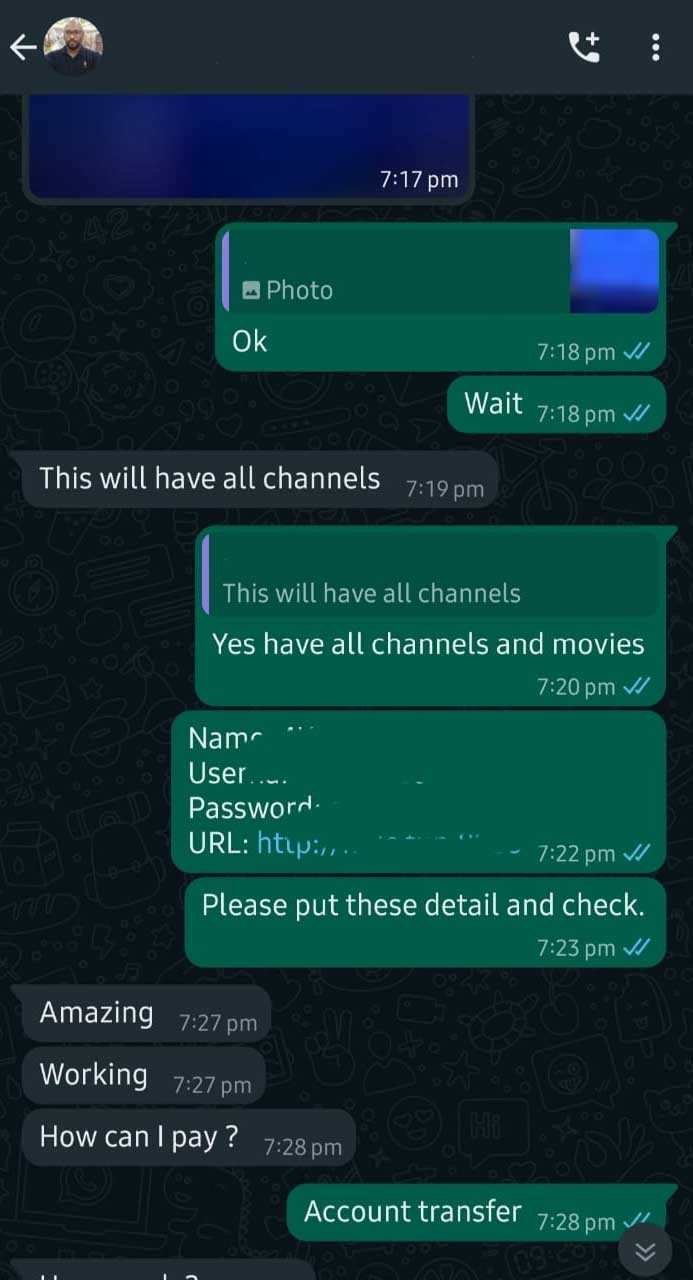The image size is (693, 1280).
Task: Open the three-dot overflow menu
Action: pyautogui.click(x=655, y=47)
